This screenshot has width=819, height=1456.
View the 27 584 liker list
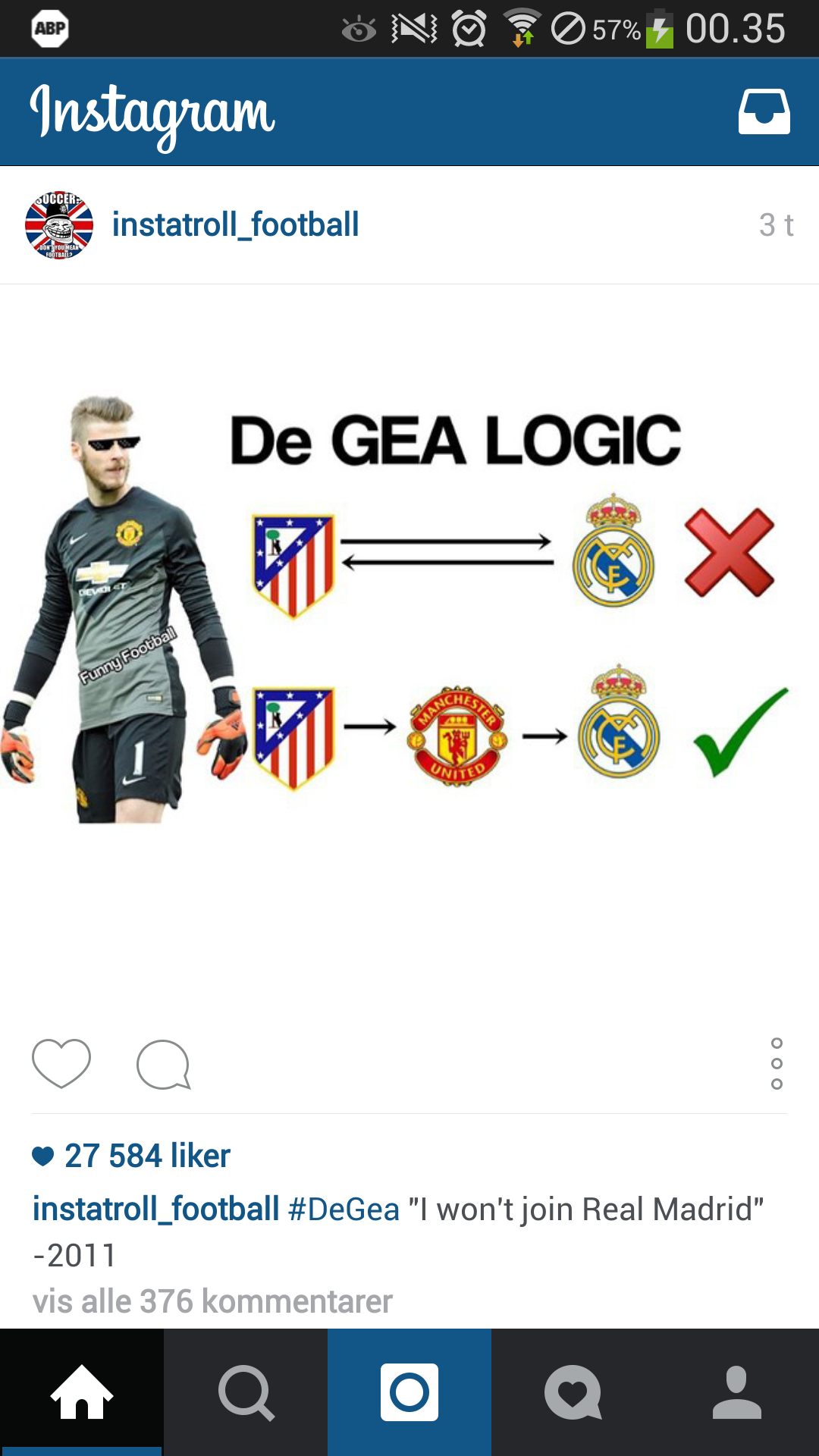[x=147, y=1156]
